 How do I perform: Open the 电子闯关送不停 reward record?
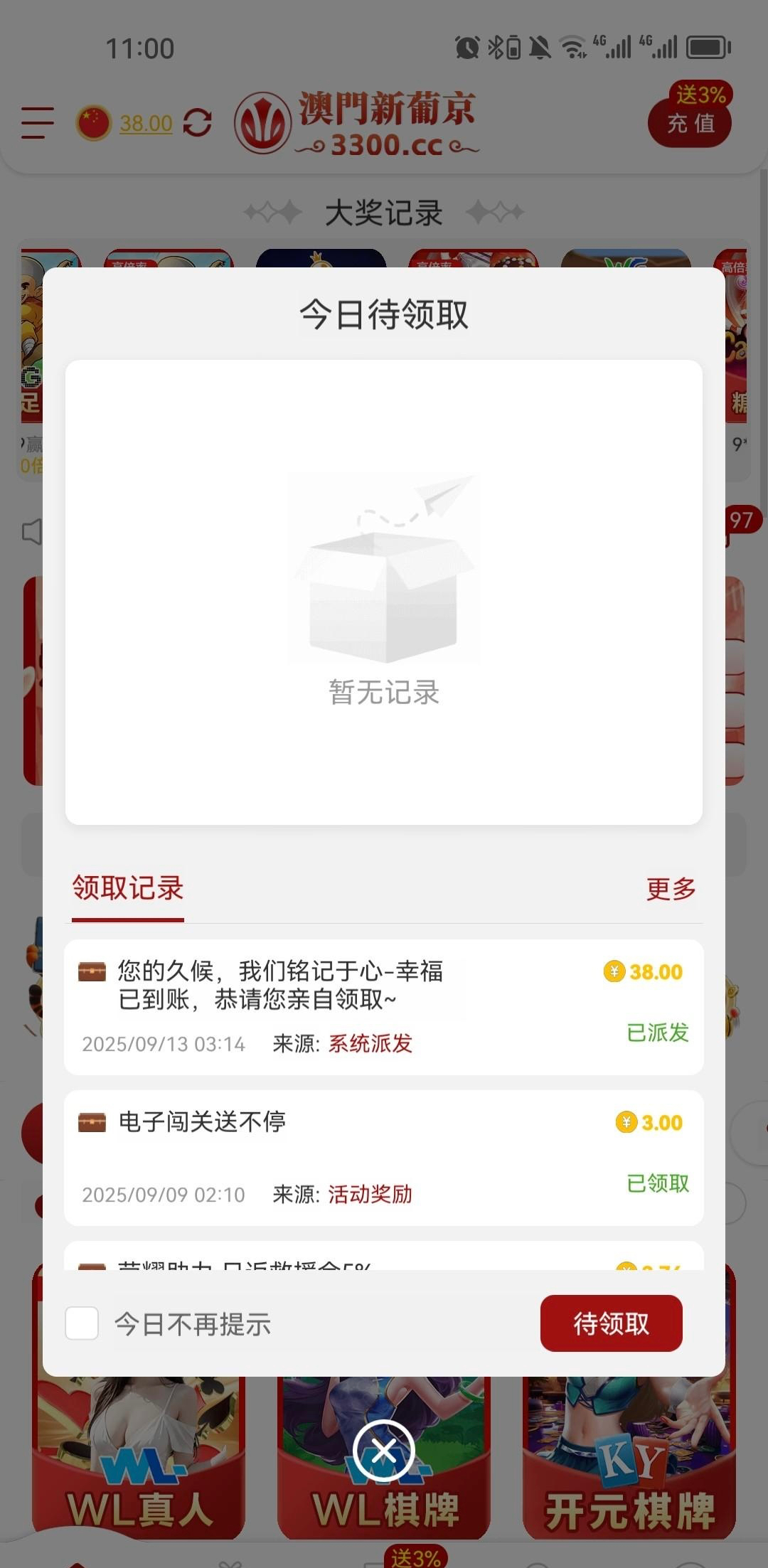384,1157
